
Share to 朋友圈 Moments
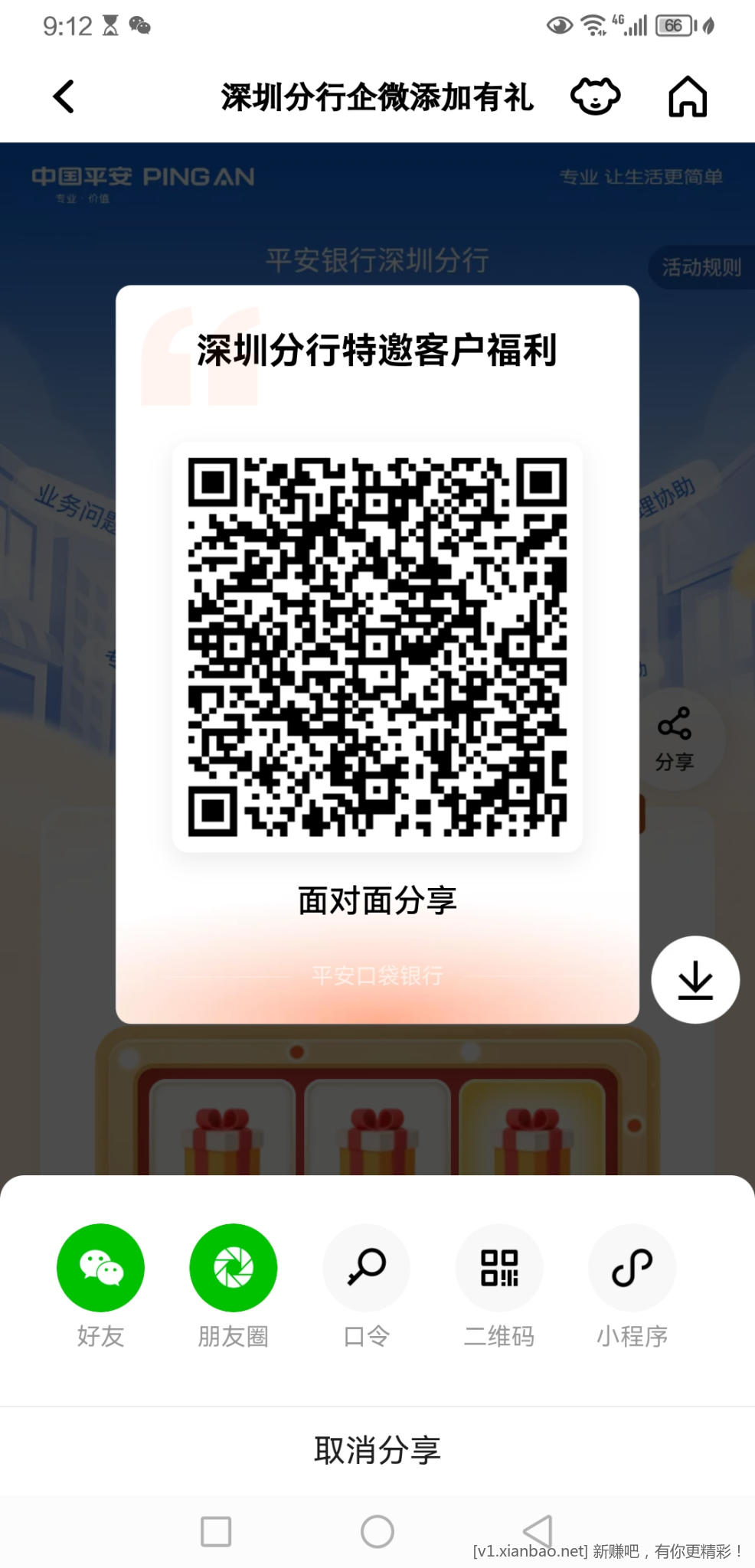click(x=234, y=1268)
